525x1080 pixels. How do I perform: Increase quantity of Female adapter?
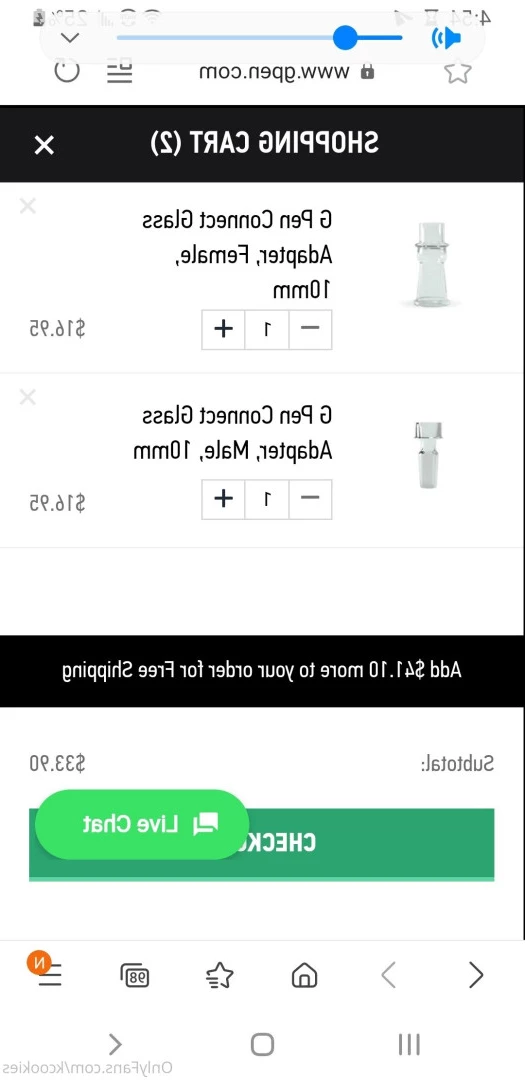pos(223,329)
